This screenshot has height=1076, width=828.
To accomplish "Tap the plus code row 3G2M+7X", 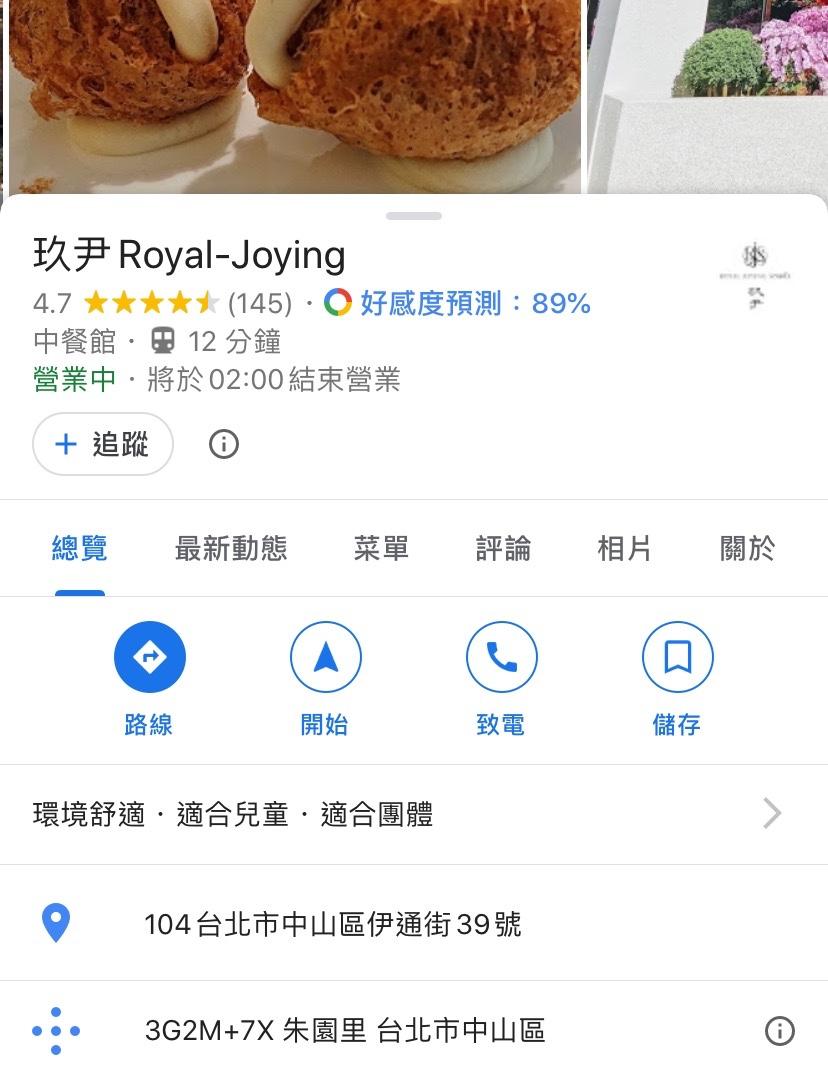I will [345, 1031].
